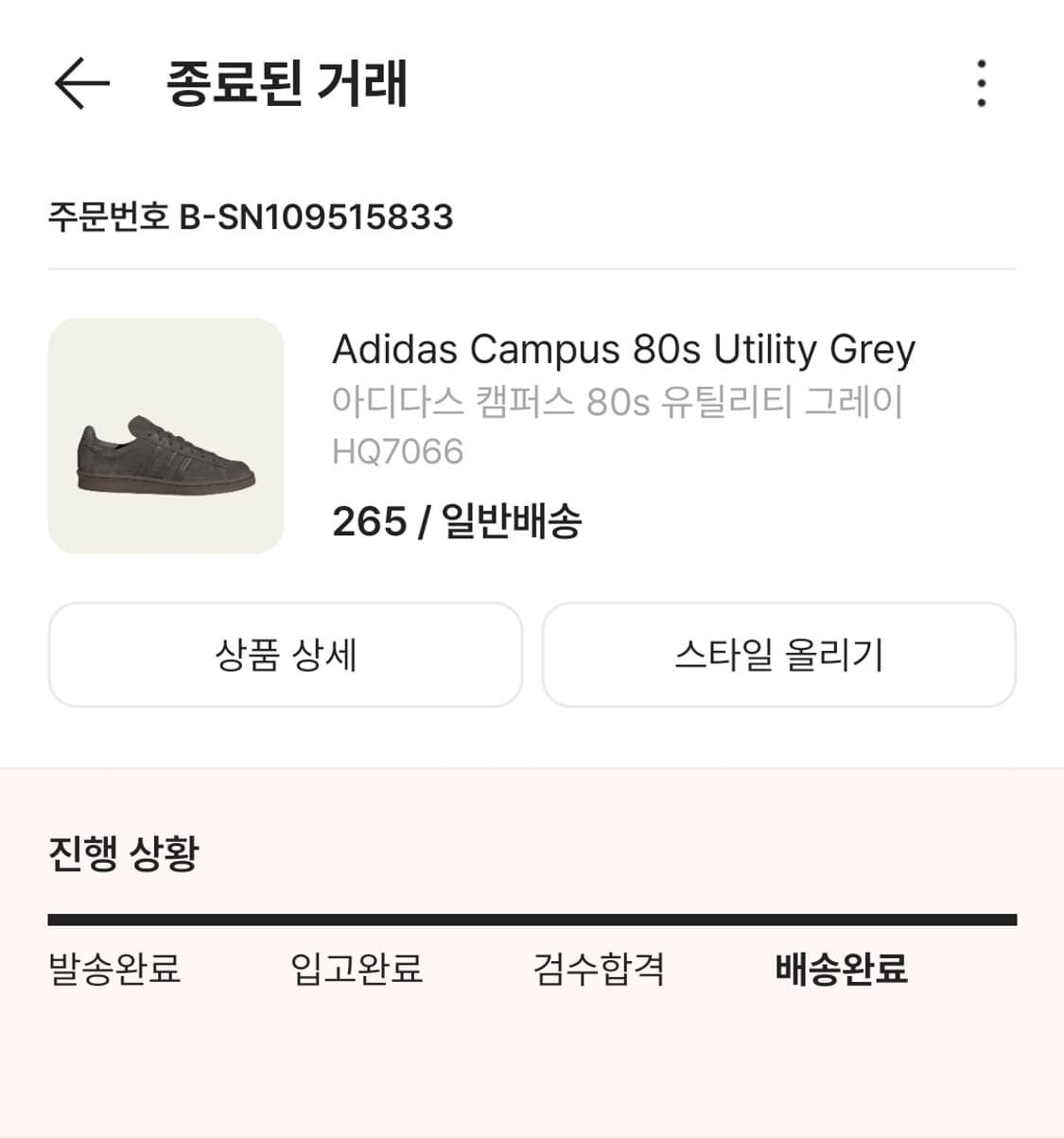
Task: Click the 발송완료 status label
Action: point(114,969)
